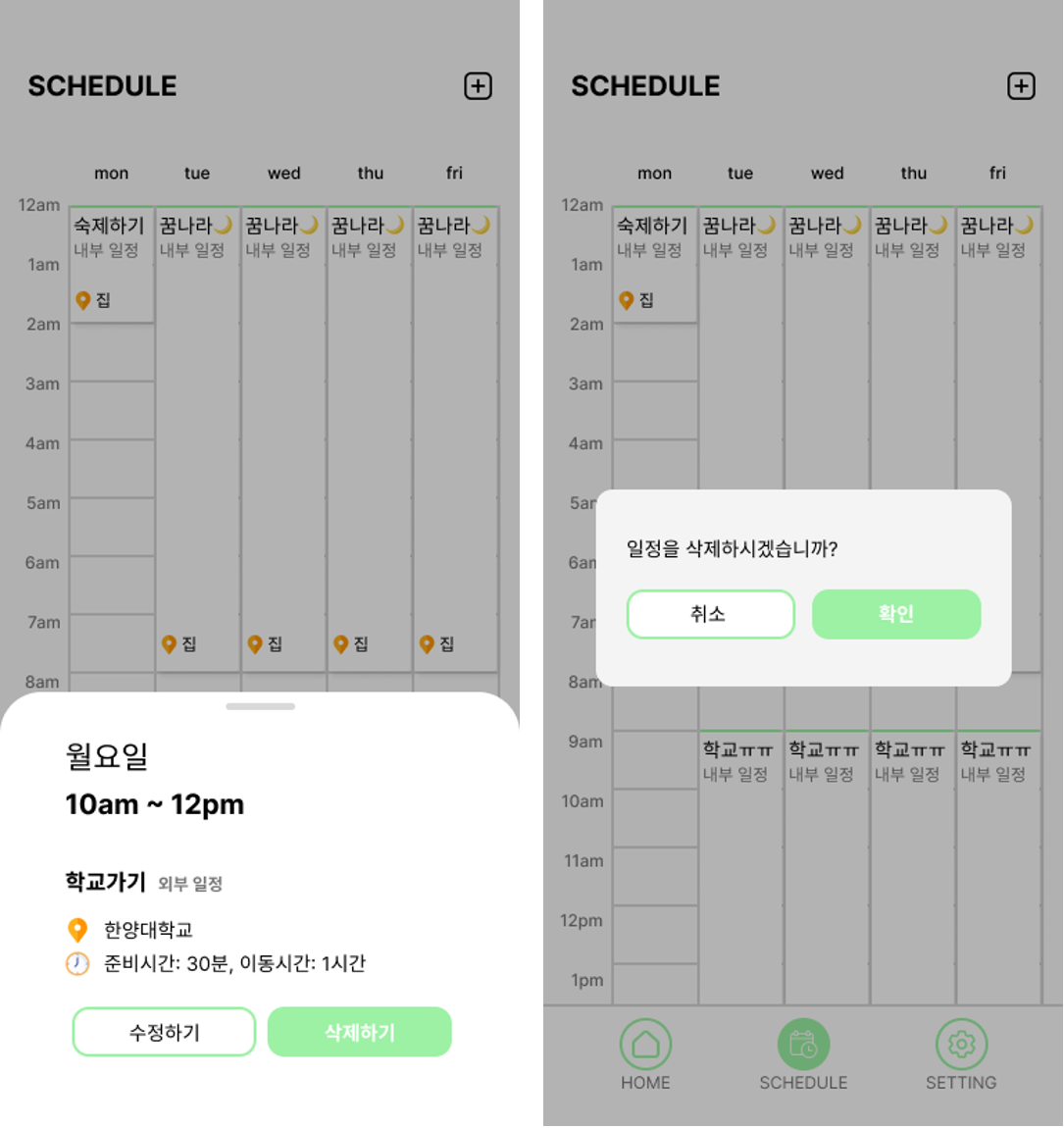Tap the 수정하기 button to edit
Screen dimensions: 1064x1128
pyautogui.click(x=164, y=1032)
